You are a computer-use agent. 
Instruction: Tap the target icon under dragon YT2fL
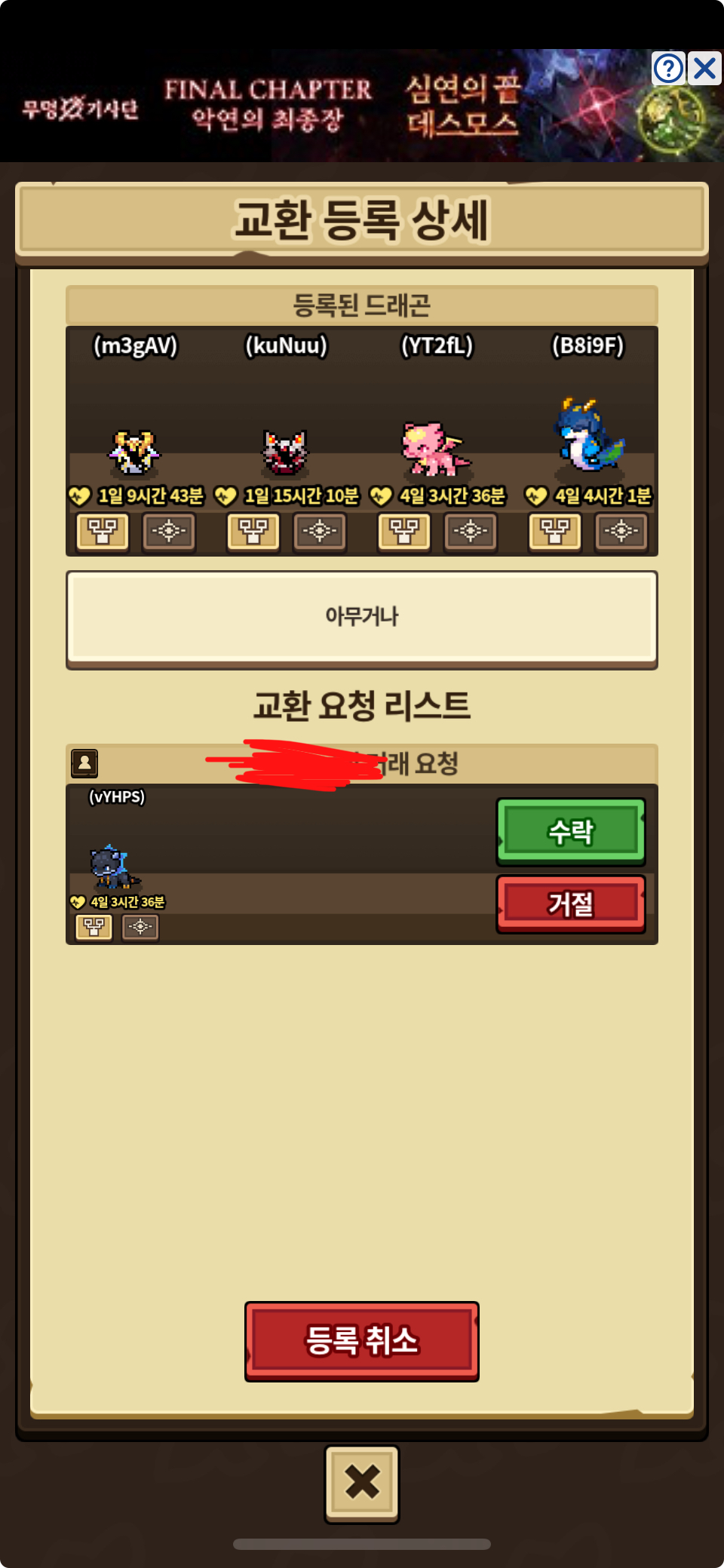tap(471, 532)
